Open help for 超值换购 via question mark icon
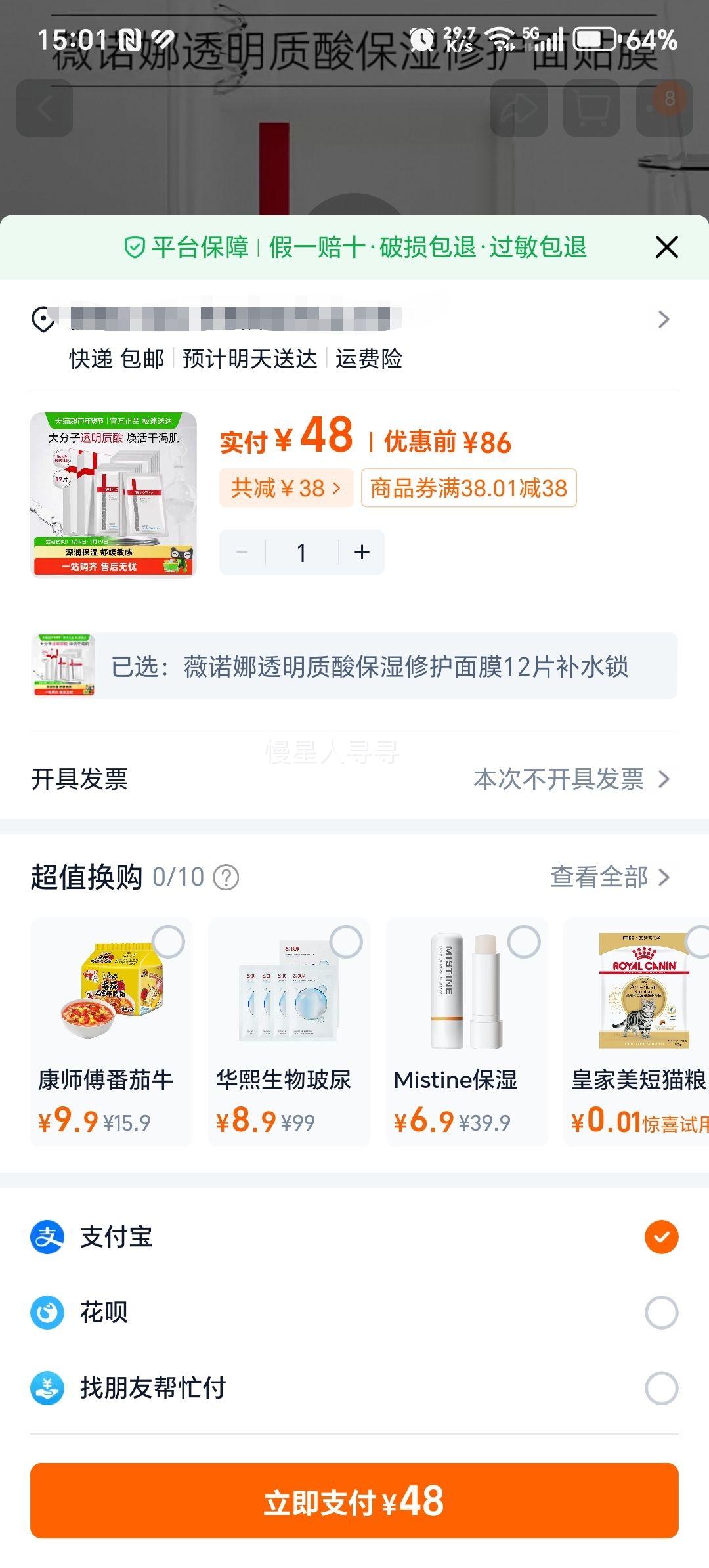This screenshot has width=709, height=1568. 226,876
